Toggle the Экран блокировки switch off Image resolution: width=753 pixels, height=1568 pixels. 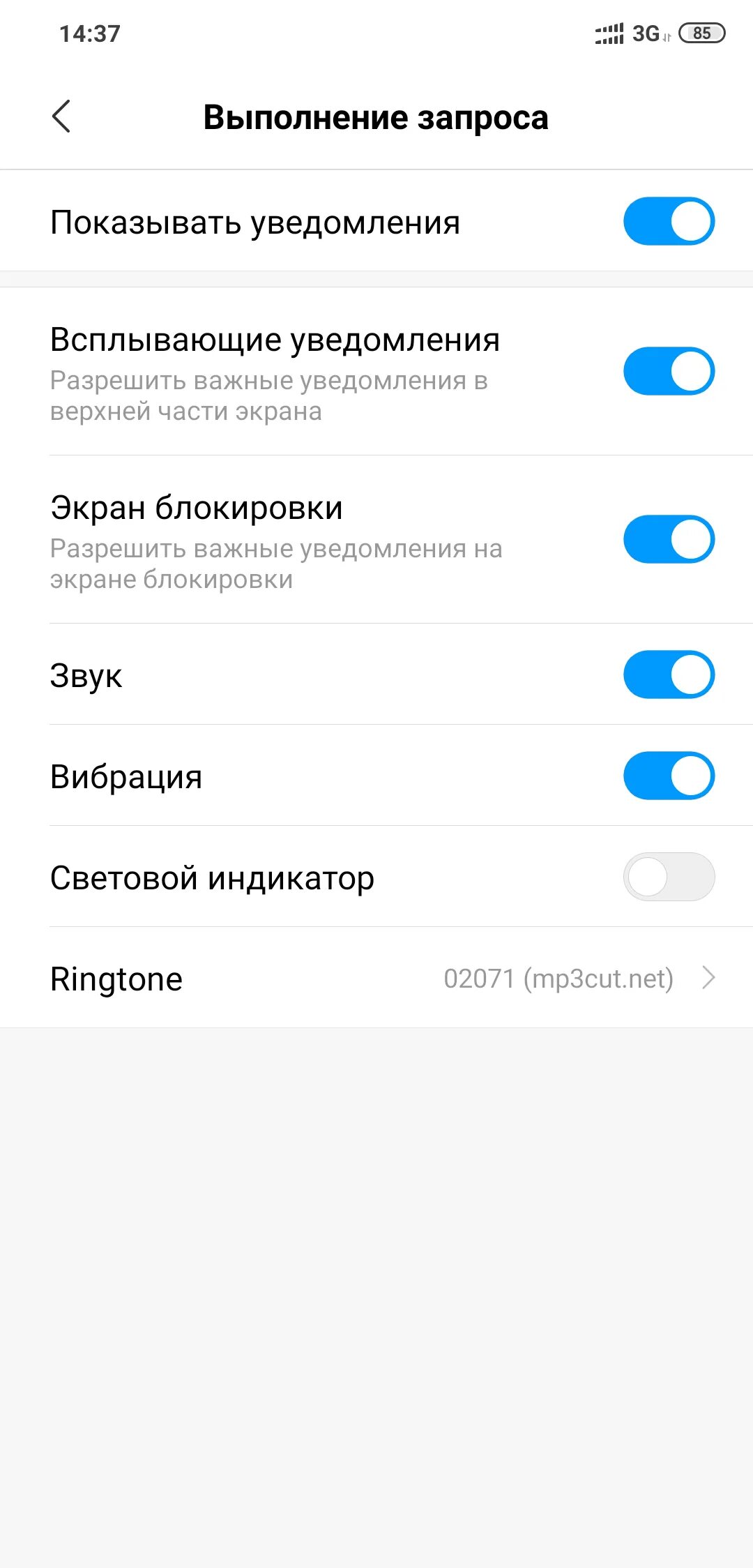point(669,539)
